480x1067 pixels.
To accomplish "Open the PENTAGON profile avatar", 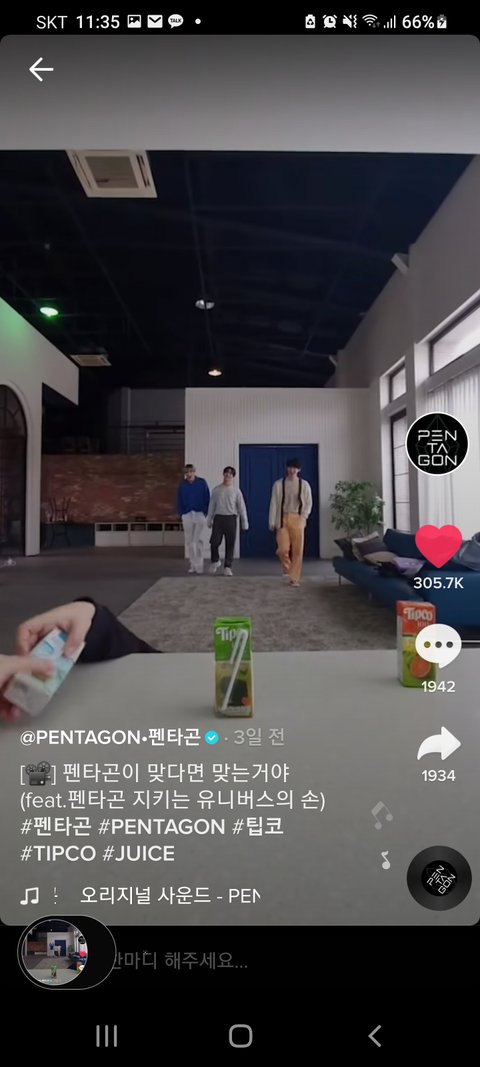I will 437,444.
